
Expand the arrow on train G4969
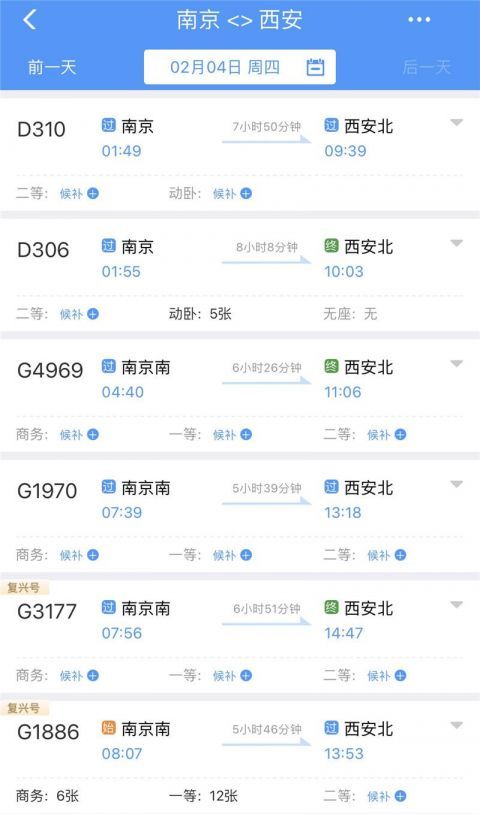[456, 363]
